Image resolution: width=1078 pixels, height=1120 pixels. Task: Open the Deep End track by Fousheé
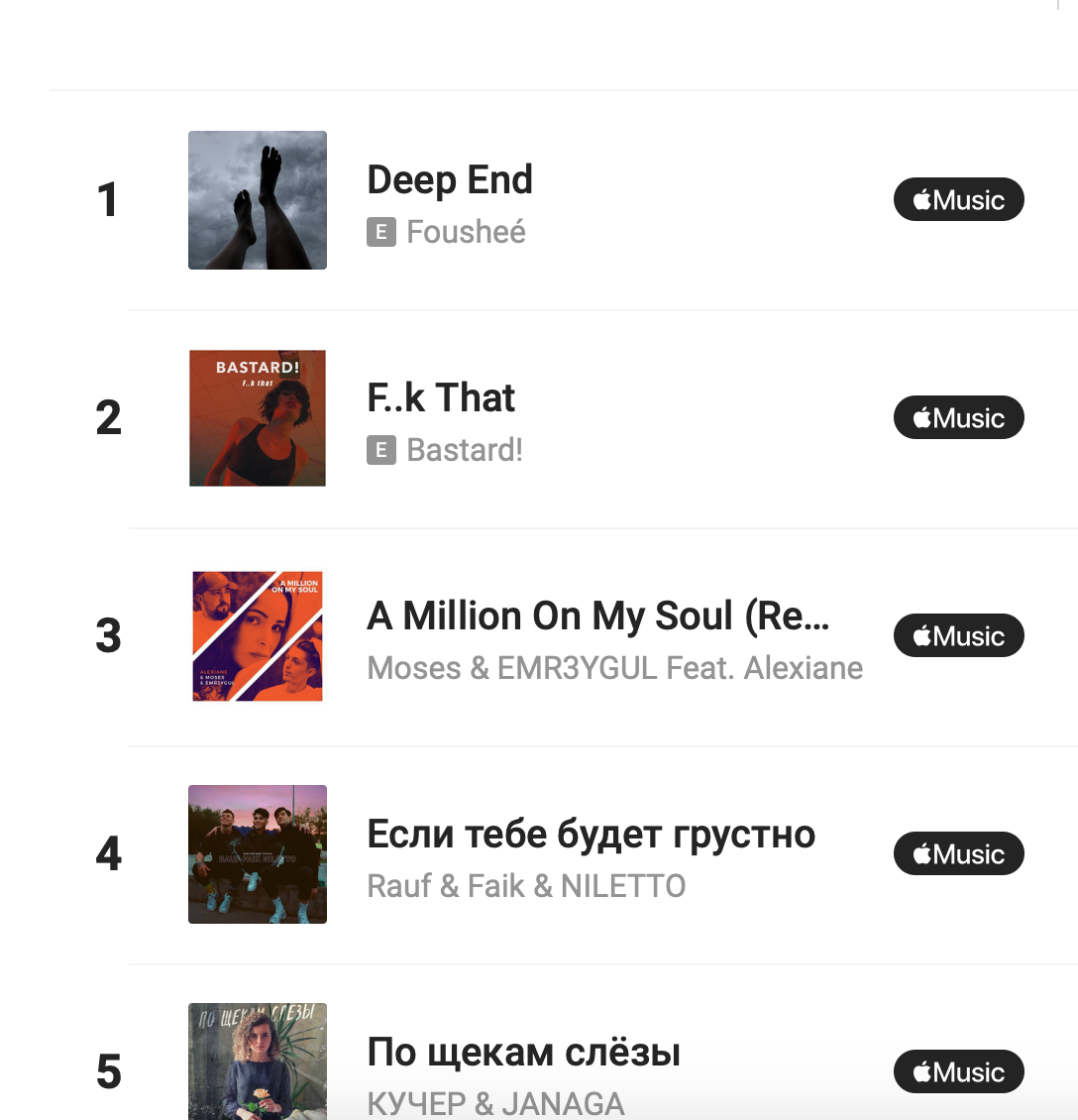tap(450, 180)
